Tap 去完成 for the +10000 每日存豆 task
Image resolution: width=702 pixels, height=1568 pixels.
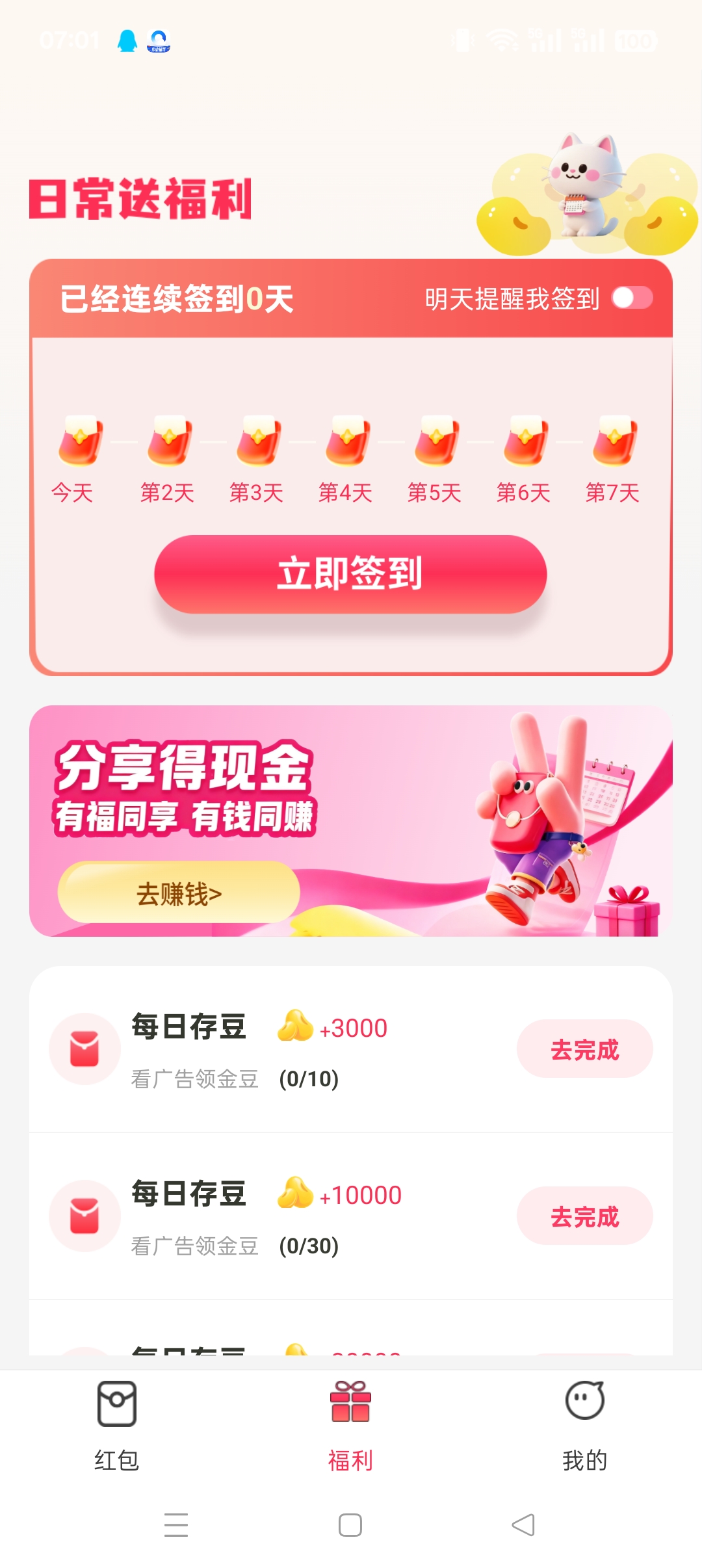point(584,1216)
